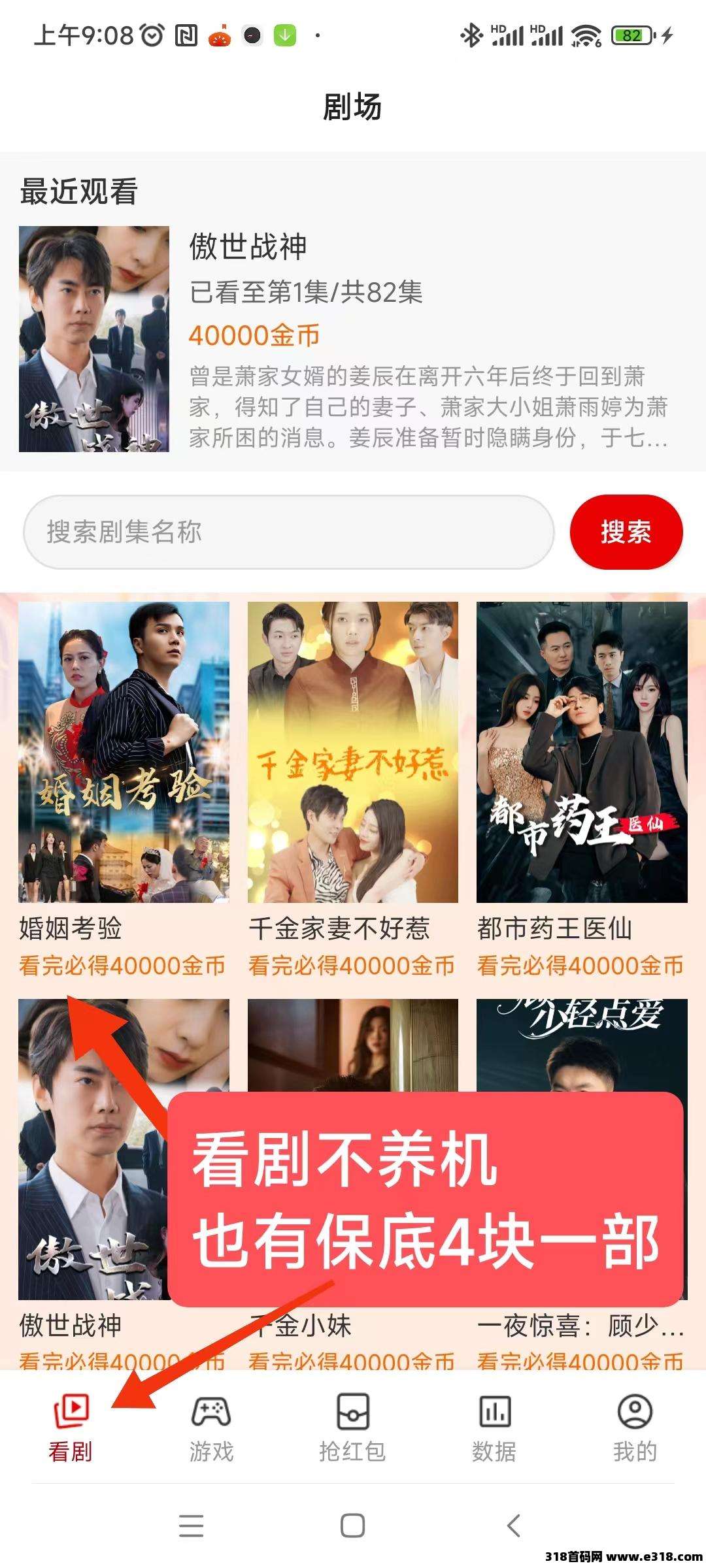
Task: Tap the download arrow in the status bar
Action: click(284, 36)
